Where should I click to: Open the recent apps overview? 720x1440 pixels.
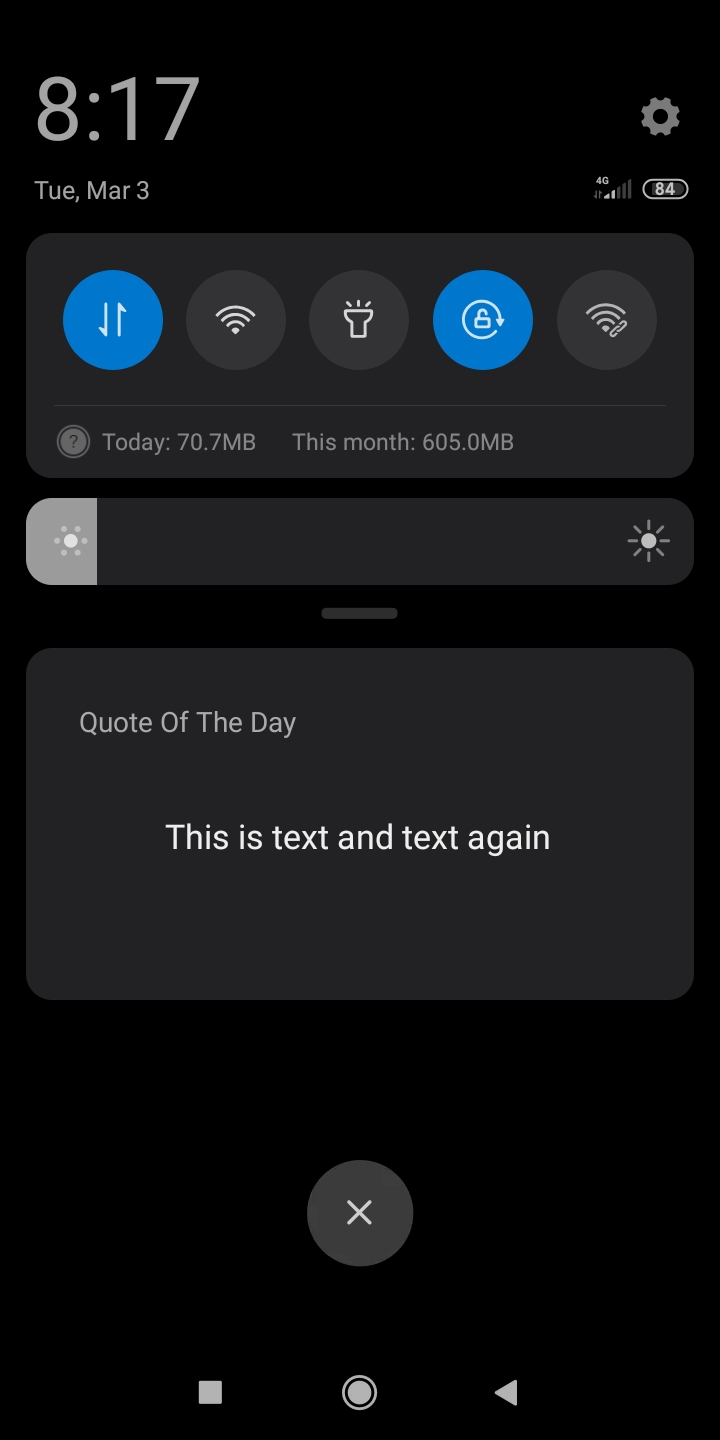[210, 1392]
